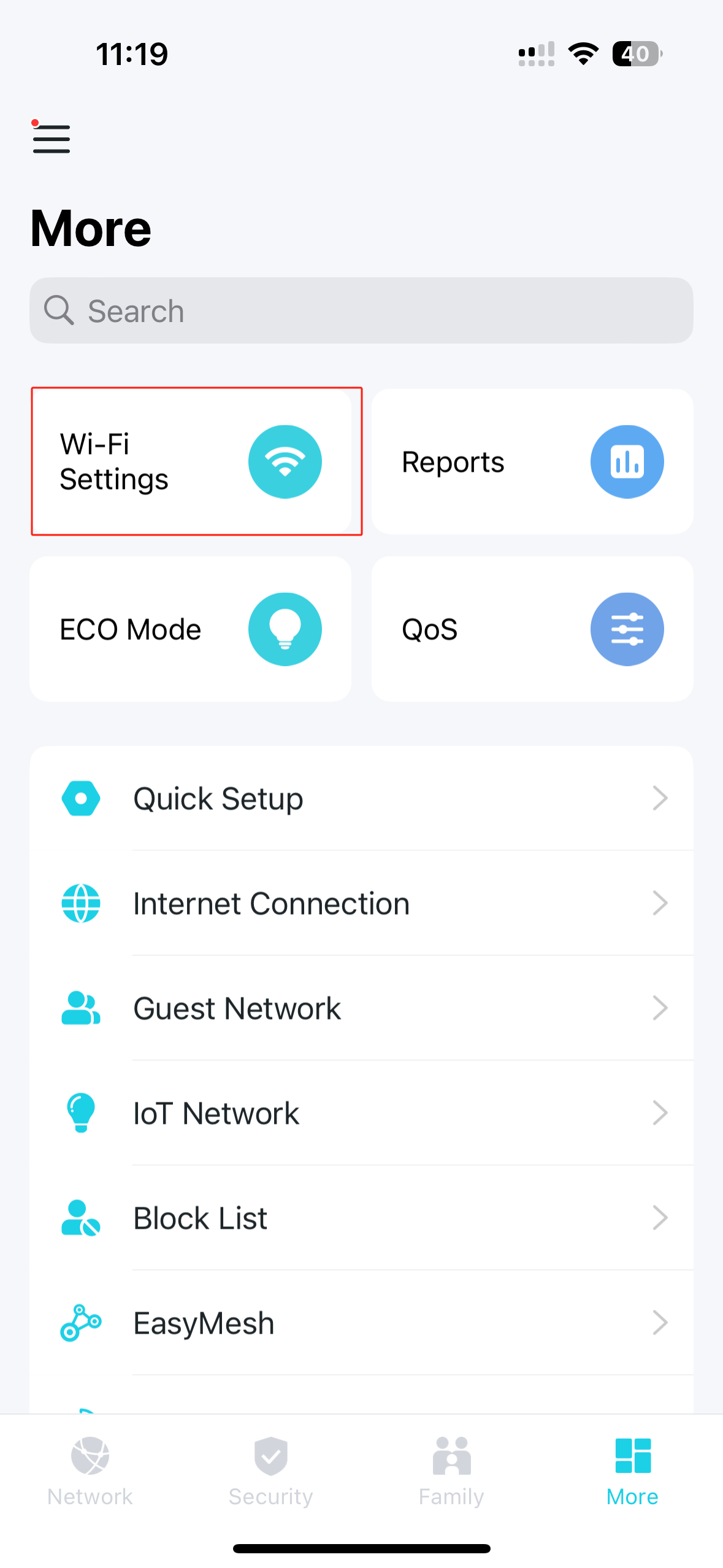Tap the ECO Mode lightbulb icon

click(x=285, y=629)
